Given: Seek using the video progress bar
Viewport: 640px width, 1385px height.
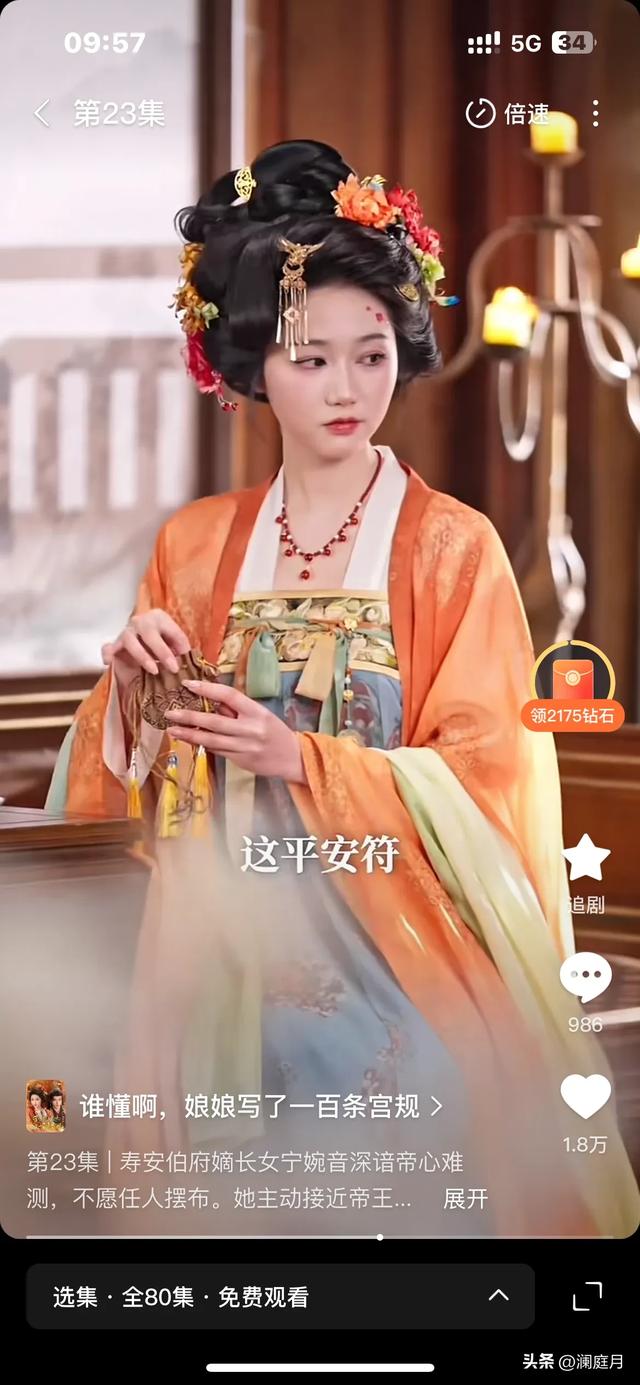Looking at the screenshot, I should point(379,1237).
